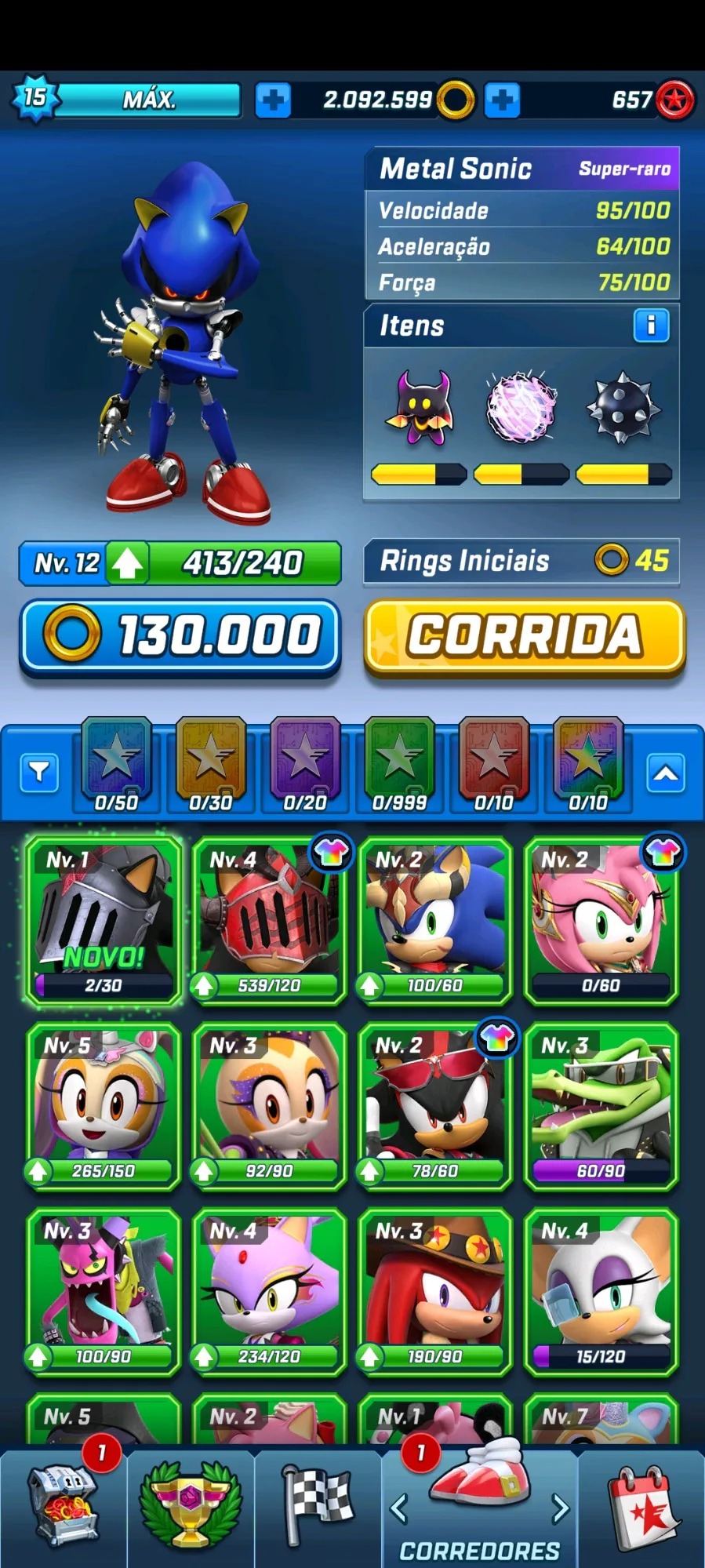
Task: Open the runner filter funnel
Action: pyautogui.click(x=39, y=773)
